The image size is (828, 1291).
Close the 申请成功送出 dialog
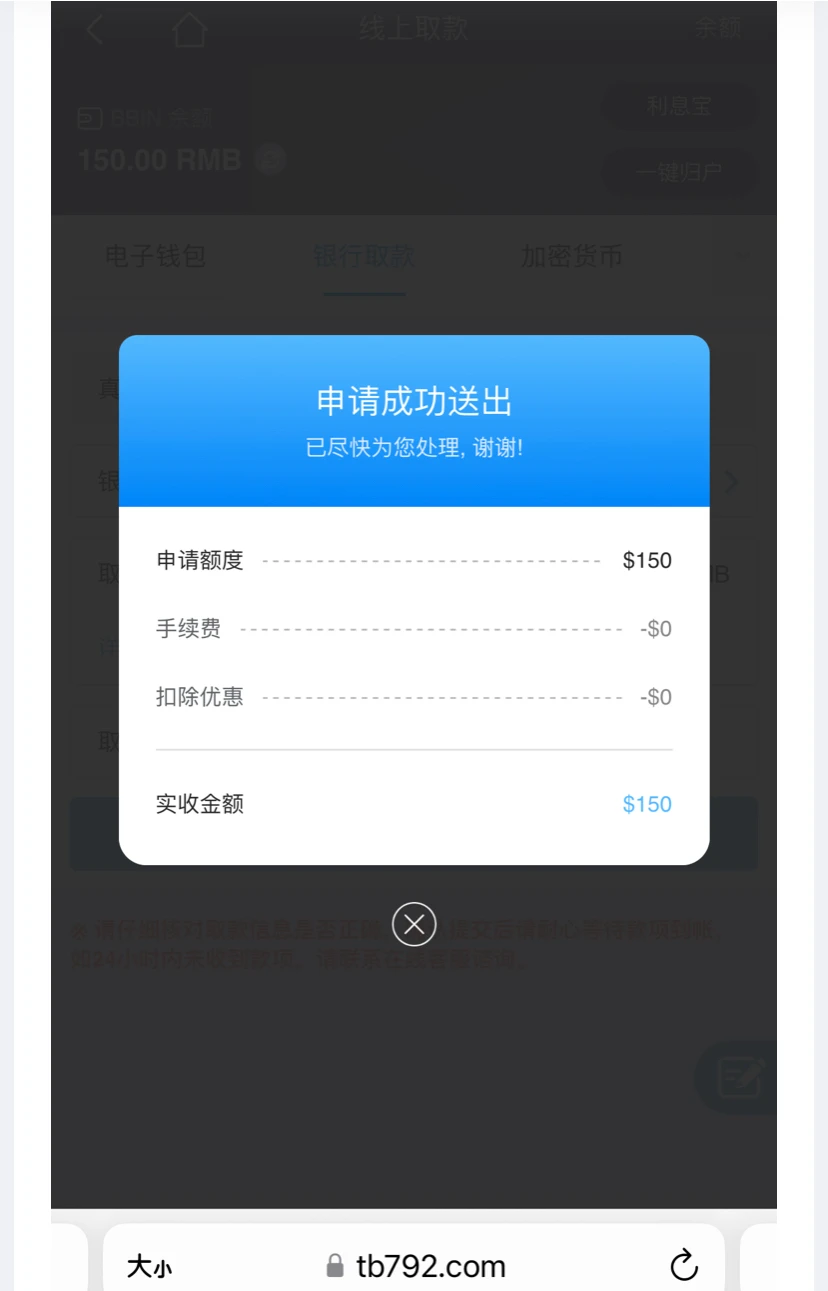tap(414, 924)
